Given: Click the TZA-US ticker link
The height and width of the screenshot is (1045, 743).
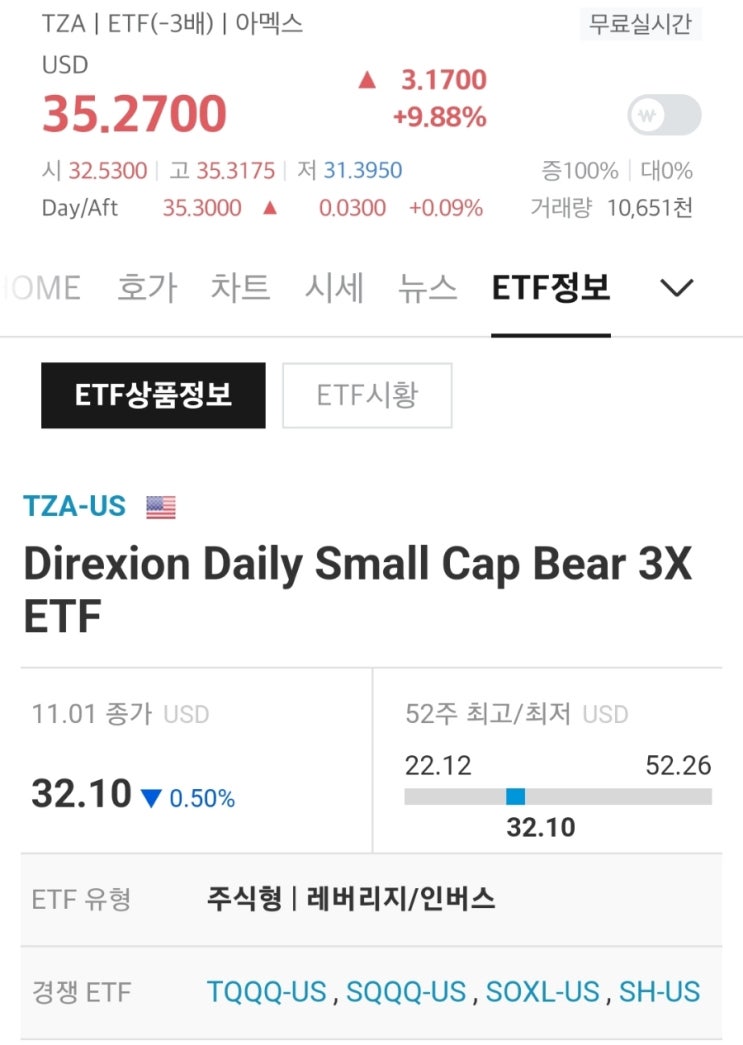Looking at the screenshot, I should tap(75, 507).
